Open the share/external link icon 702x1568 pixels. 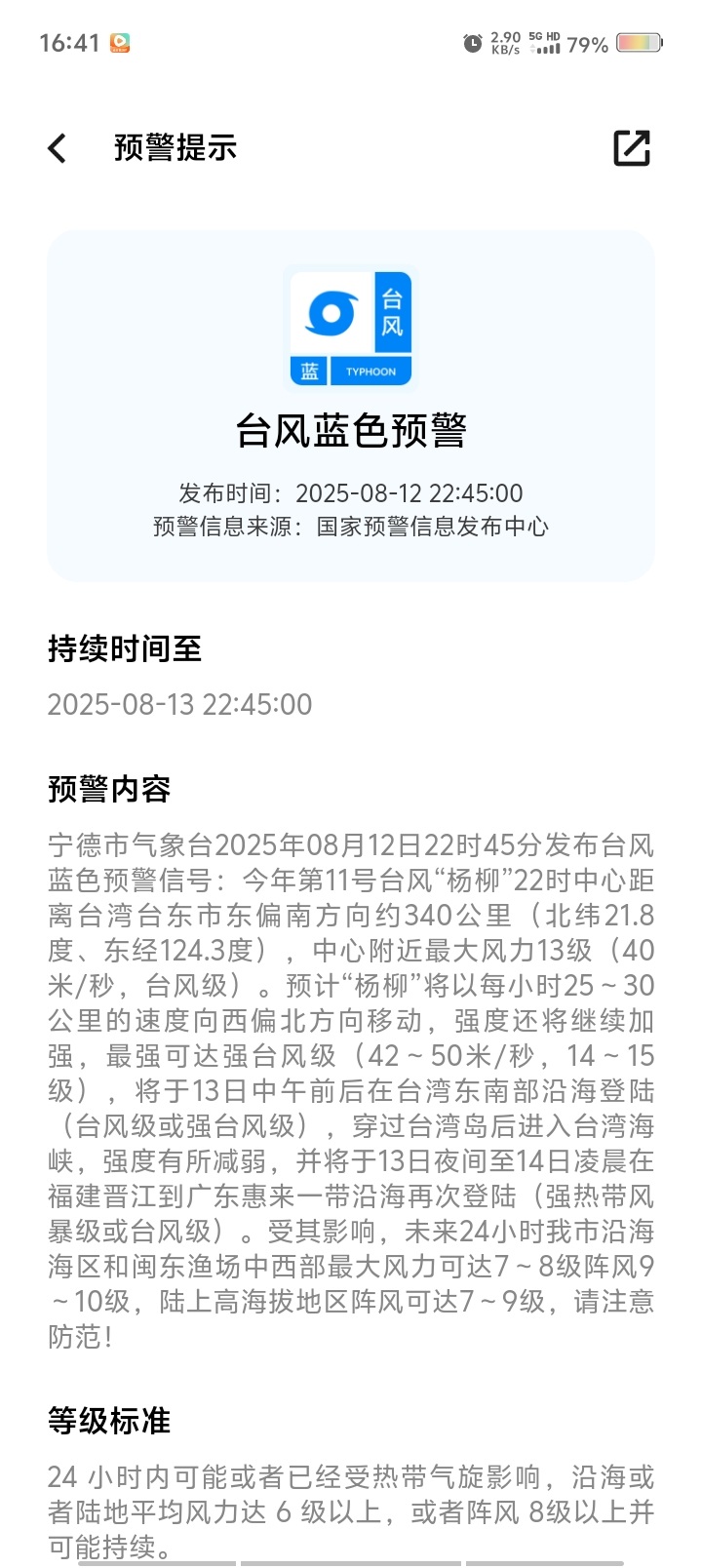tap(632, 148)
